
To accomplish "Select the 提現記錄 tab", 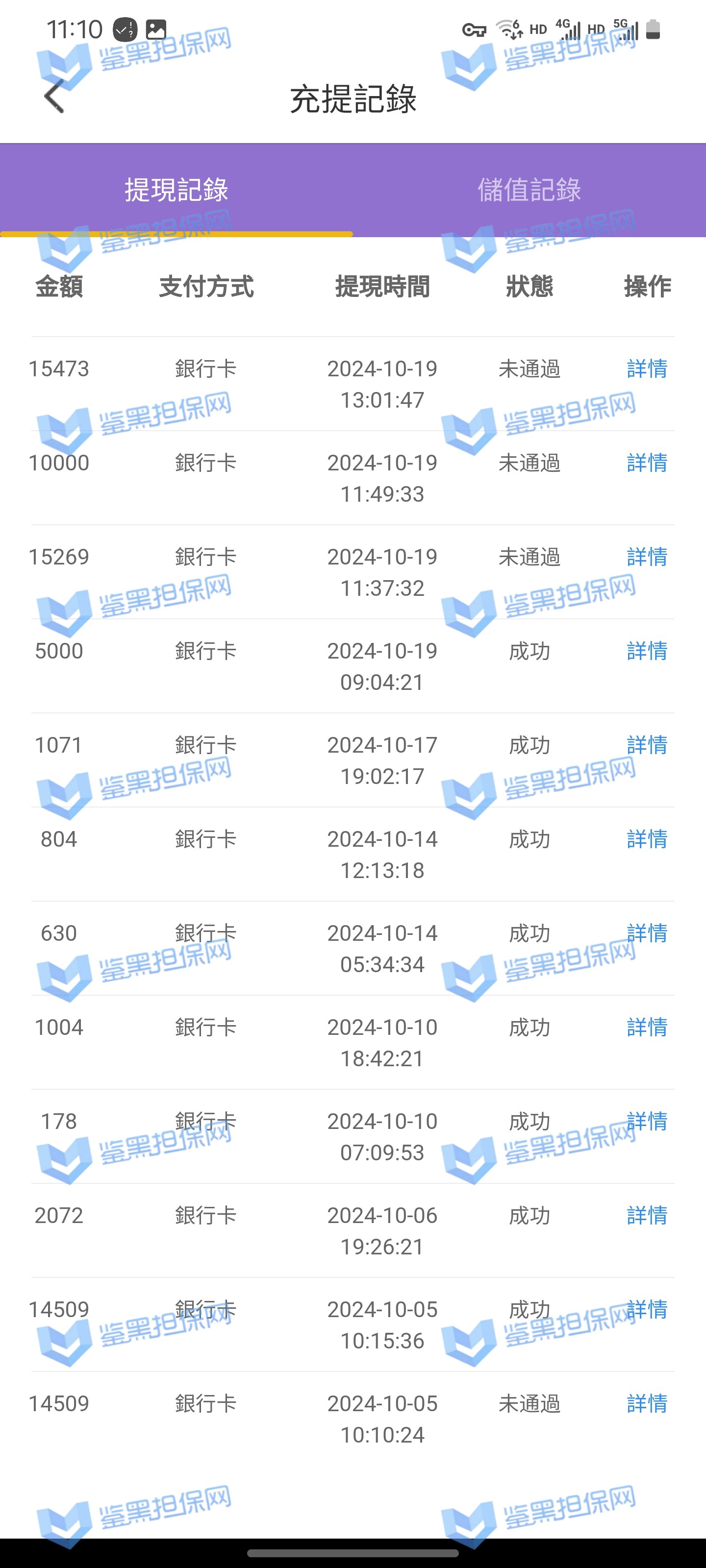I will pyautogui.click(x=176, y=190).
